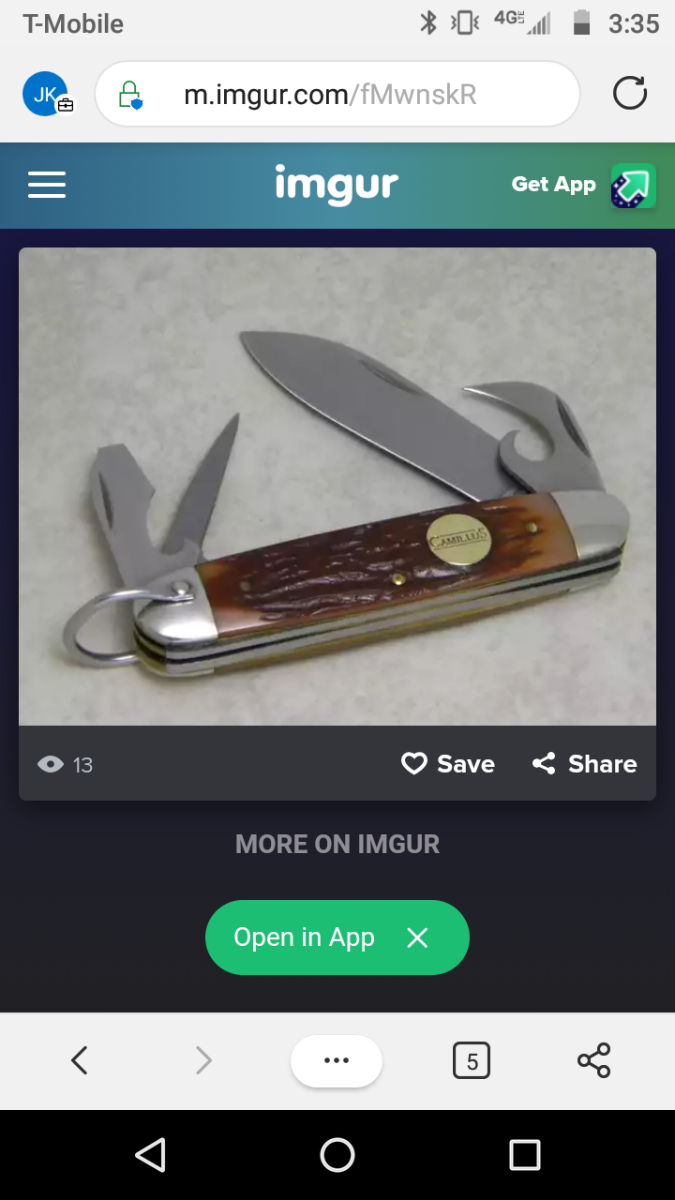The image size is (675, 1200).
Task: Tap the Get App button
Action: tap(583, 185)
